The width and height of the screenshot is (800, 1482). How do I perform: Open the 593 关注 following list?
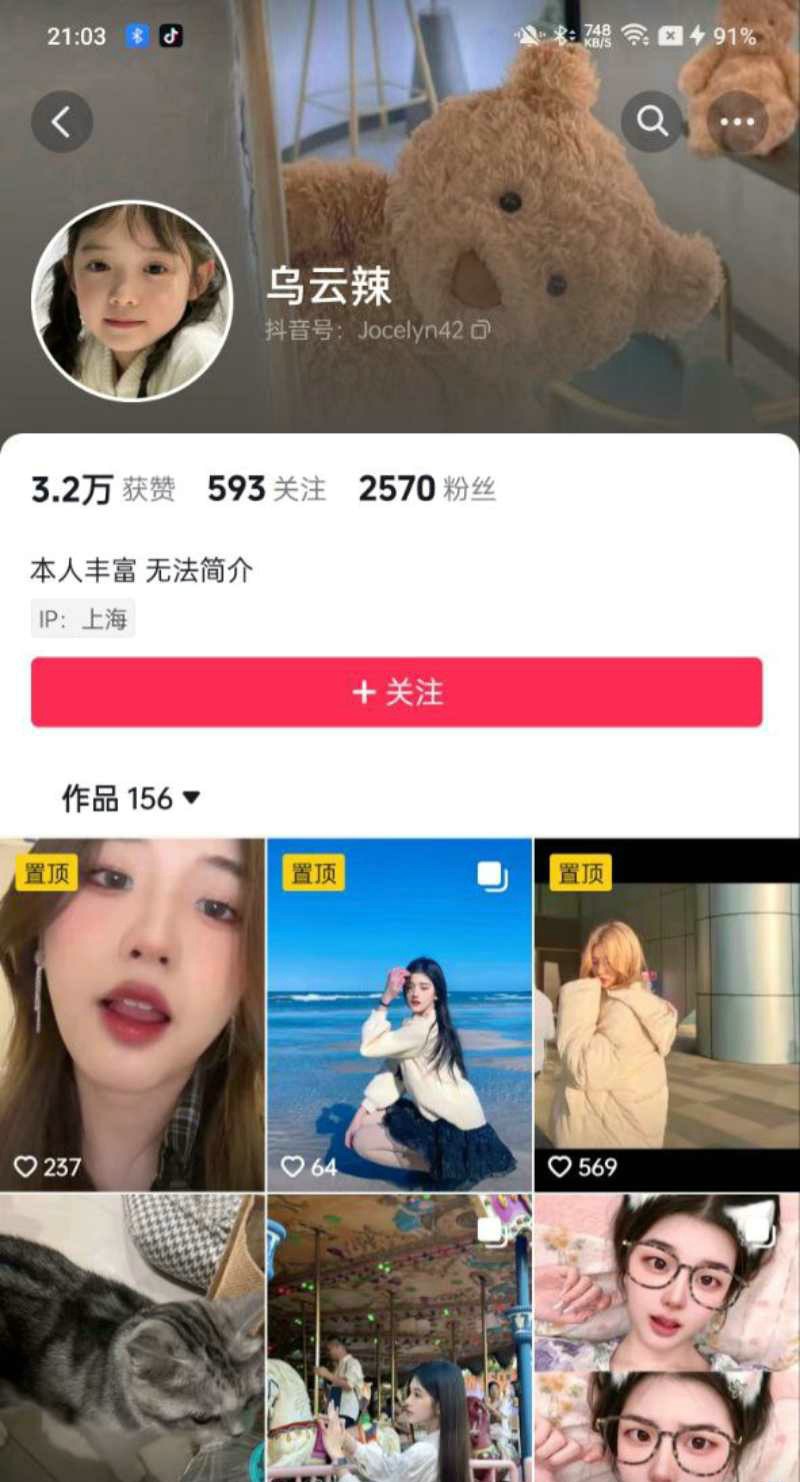(x=267, y=489)
